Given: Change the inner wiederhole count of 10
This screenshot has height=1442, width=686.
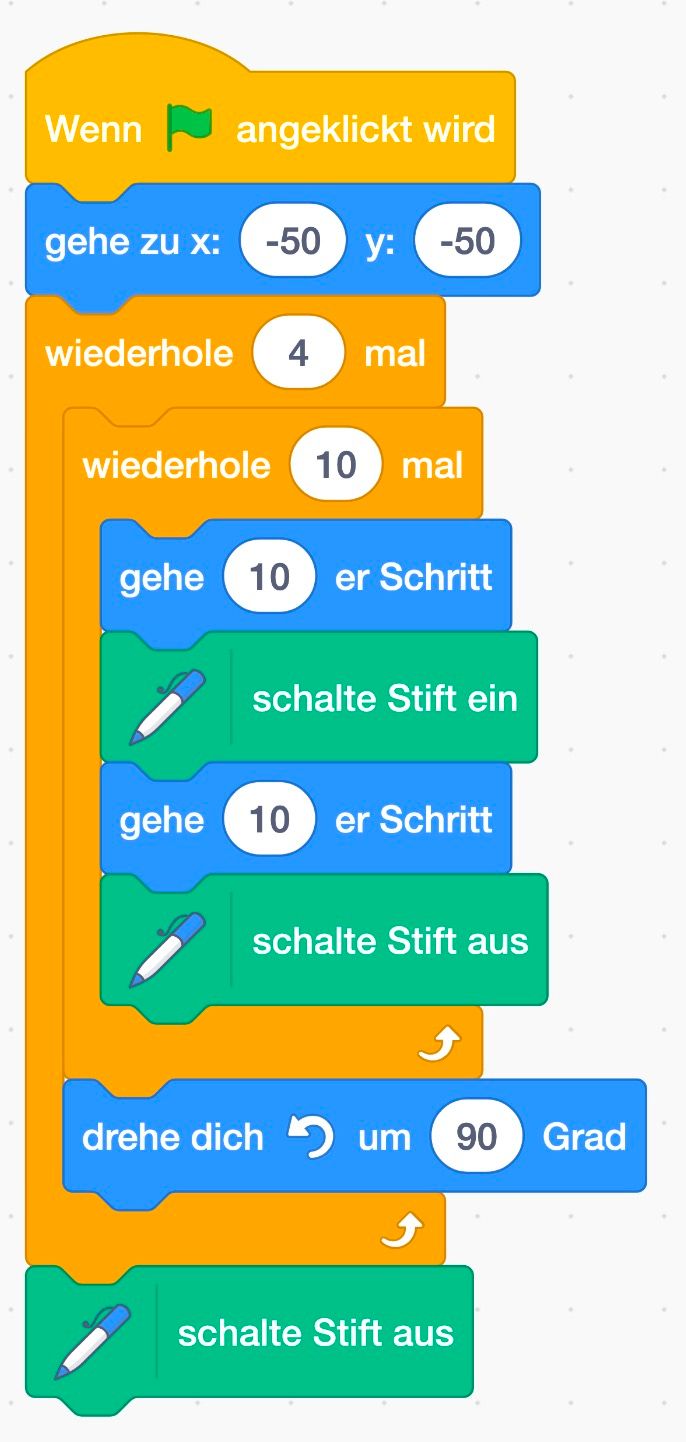Looking at the screenshot, I should click(336, 466).
